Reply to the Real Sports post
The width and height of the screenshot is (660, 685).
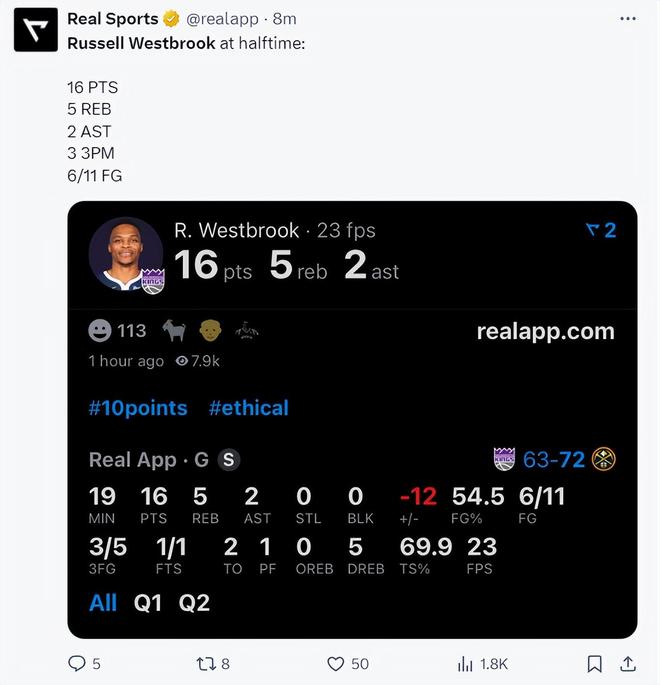[77, 663]
